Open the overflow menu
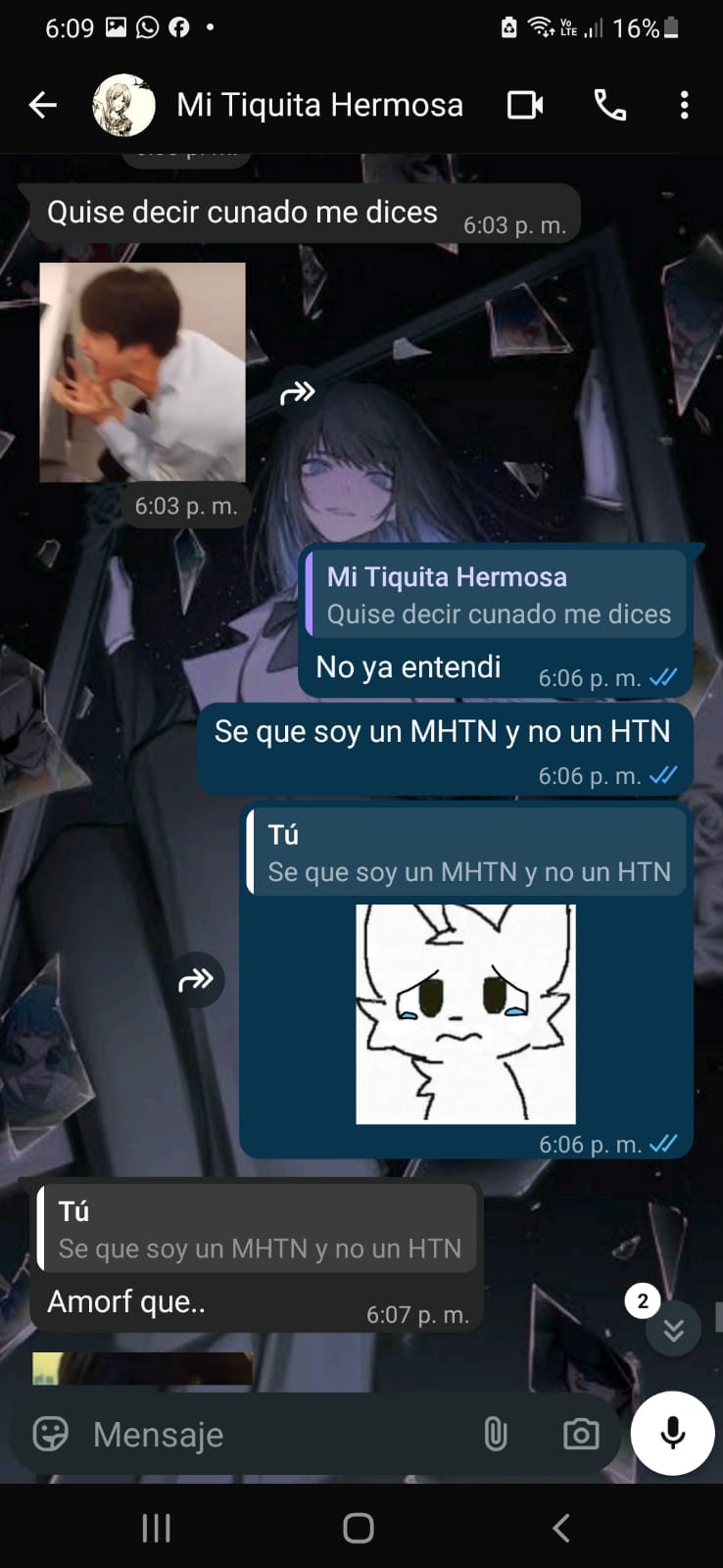This screenshot has height=1568, width=723. coord(684,105)
